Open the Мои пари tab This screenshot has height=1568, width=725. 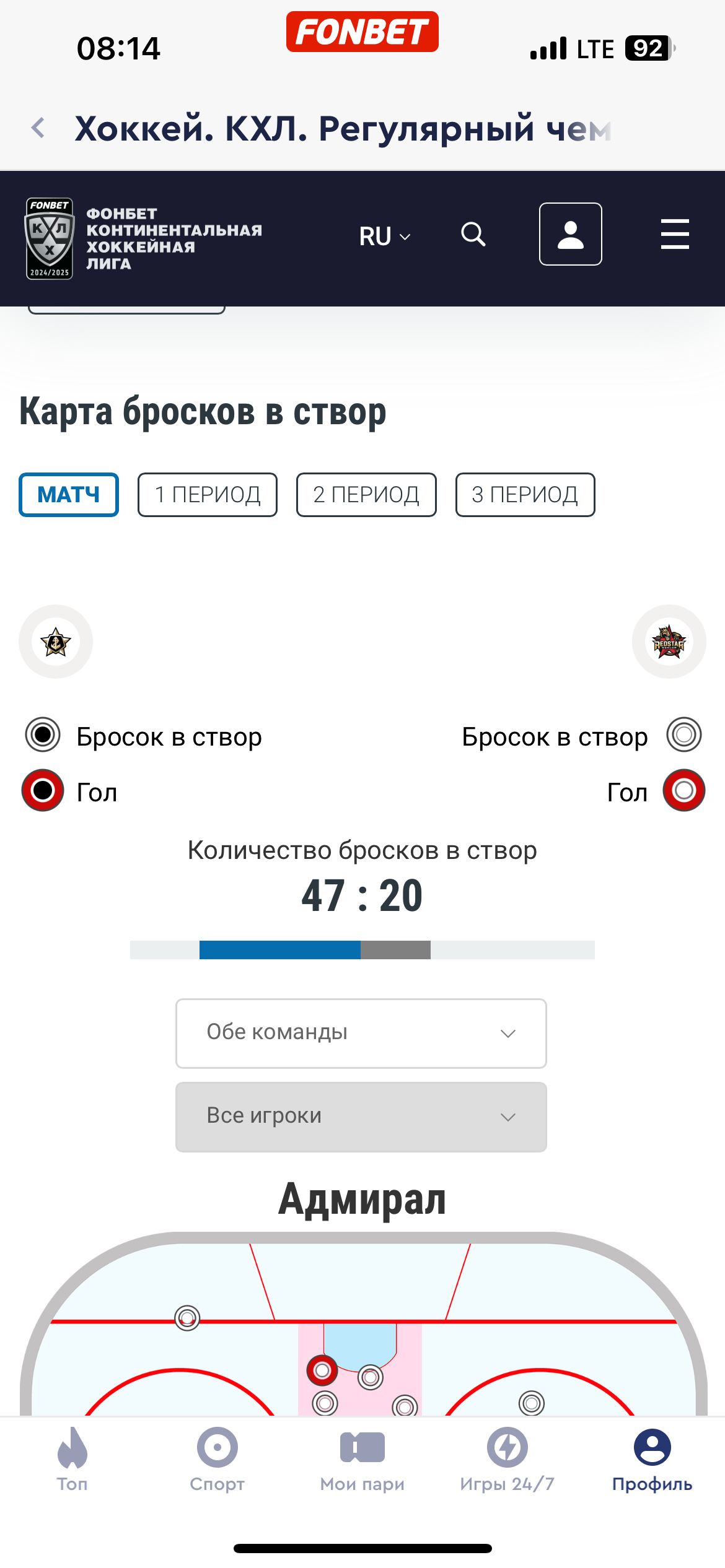362,1458
